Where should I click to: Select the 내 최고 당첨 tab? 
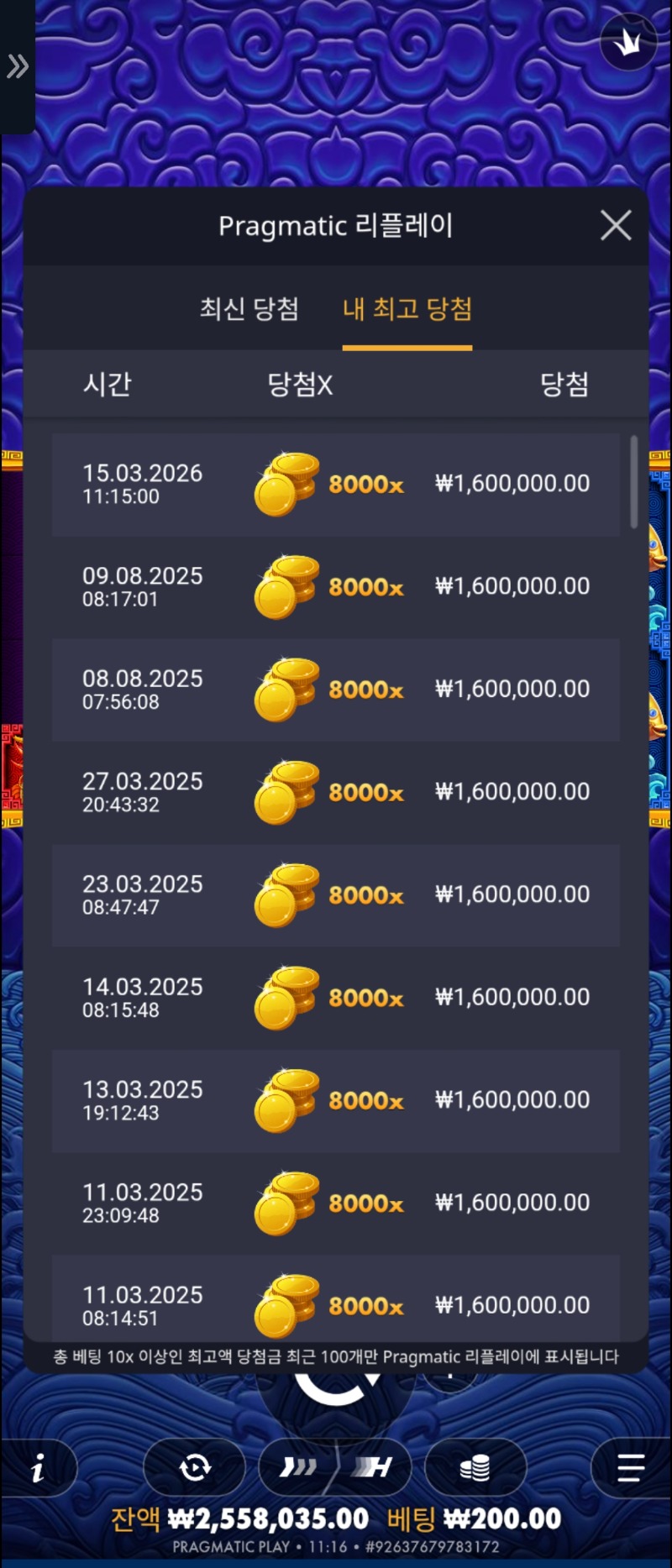tap(407, 309)
